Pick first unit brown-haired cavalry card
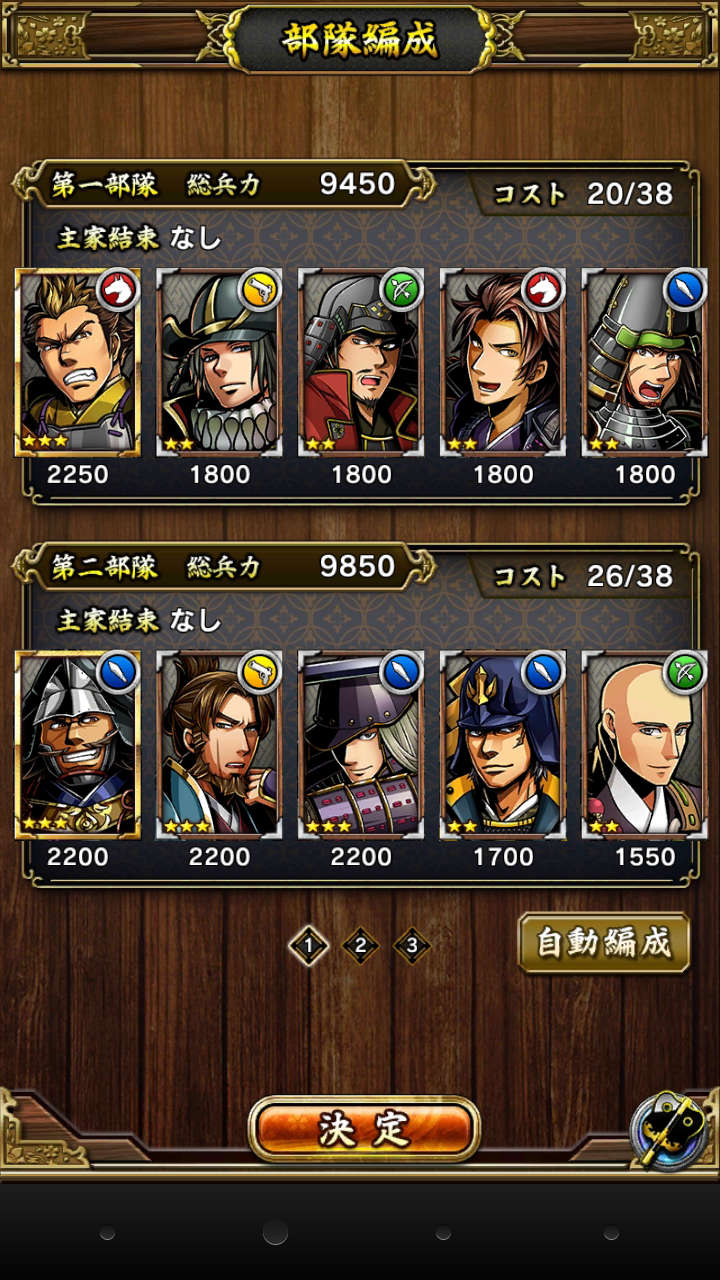The image size is (720, 1280). click(503, 362)
